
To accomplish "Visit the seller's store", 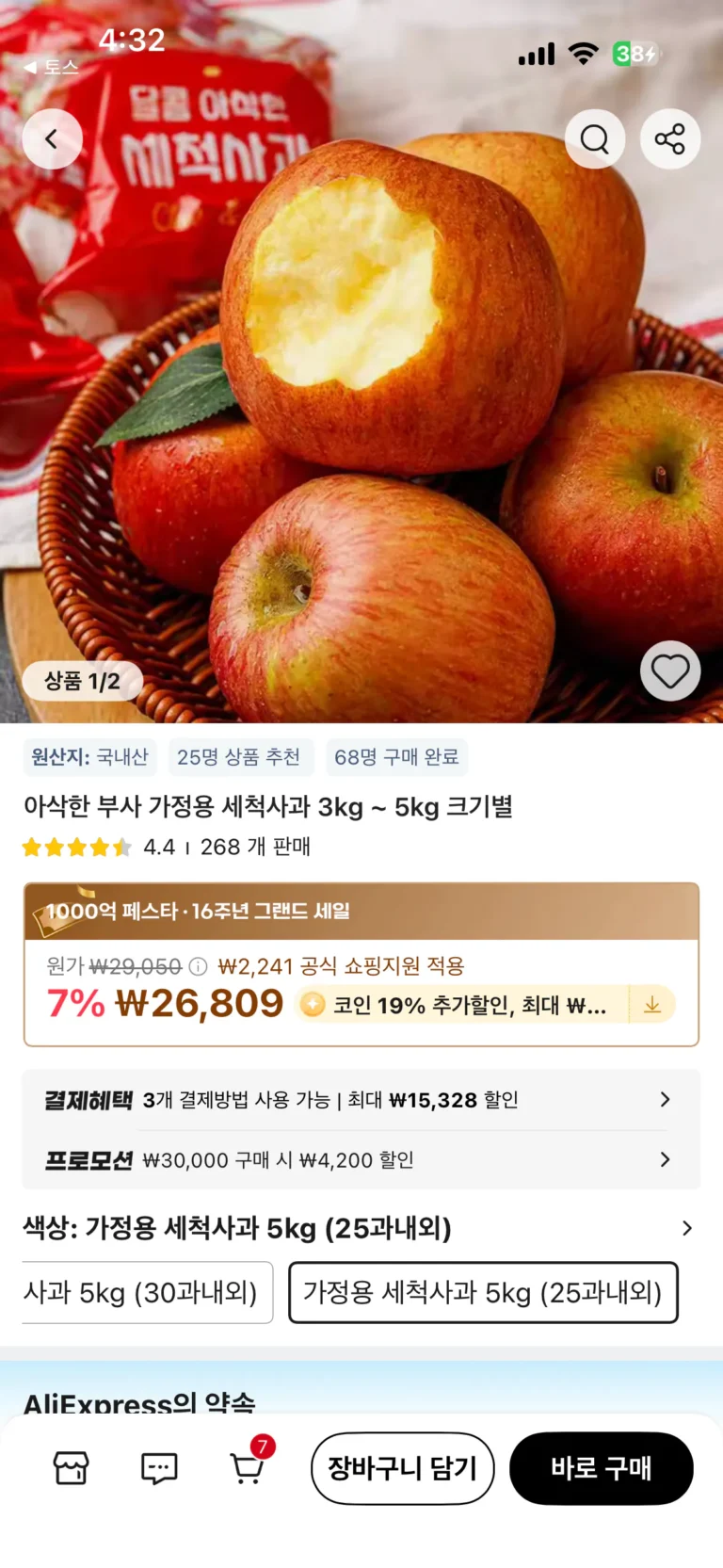I will click(71, 1467).
